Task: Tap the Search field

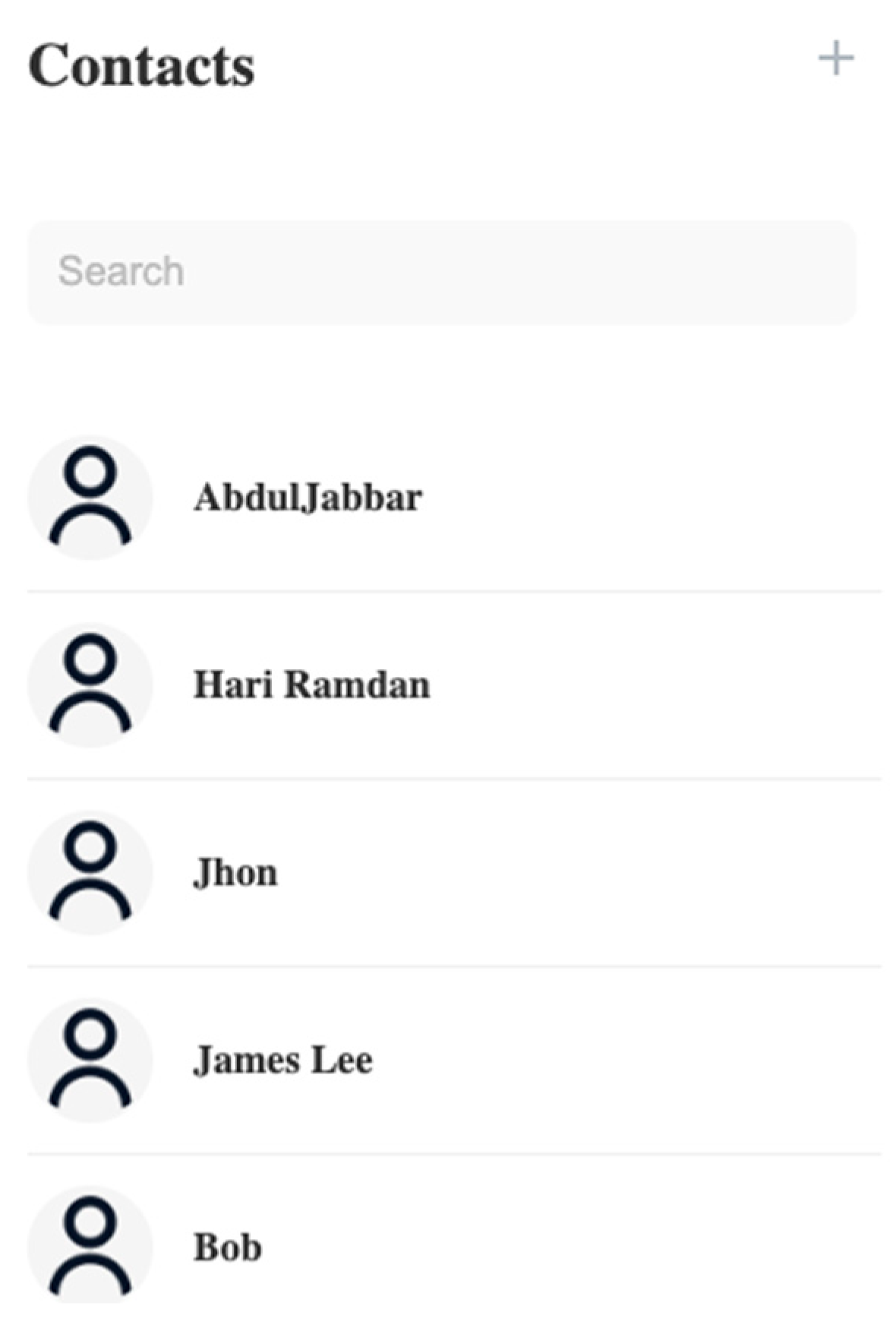Action: point(441,272)
